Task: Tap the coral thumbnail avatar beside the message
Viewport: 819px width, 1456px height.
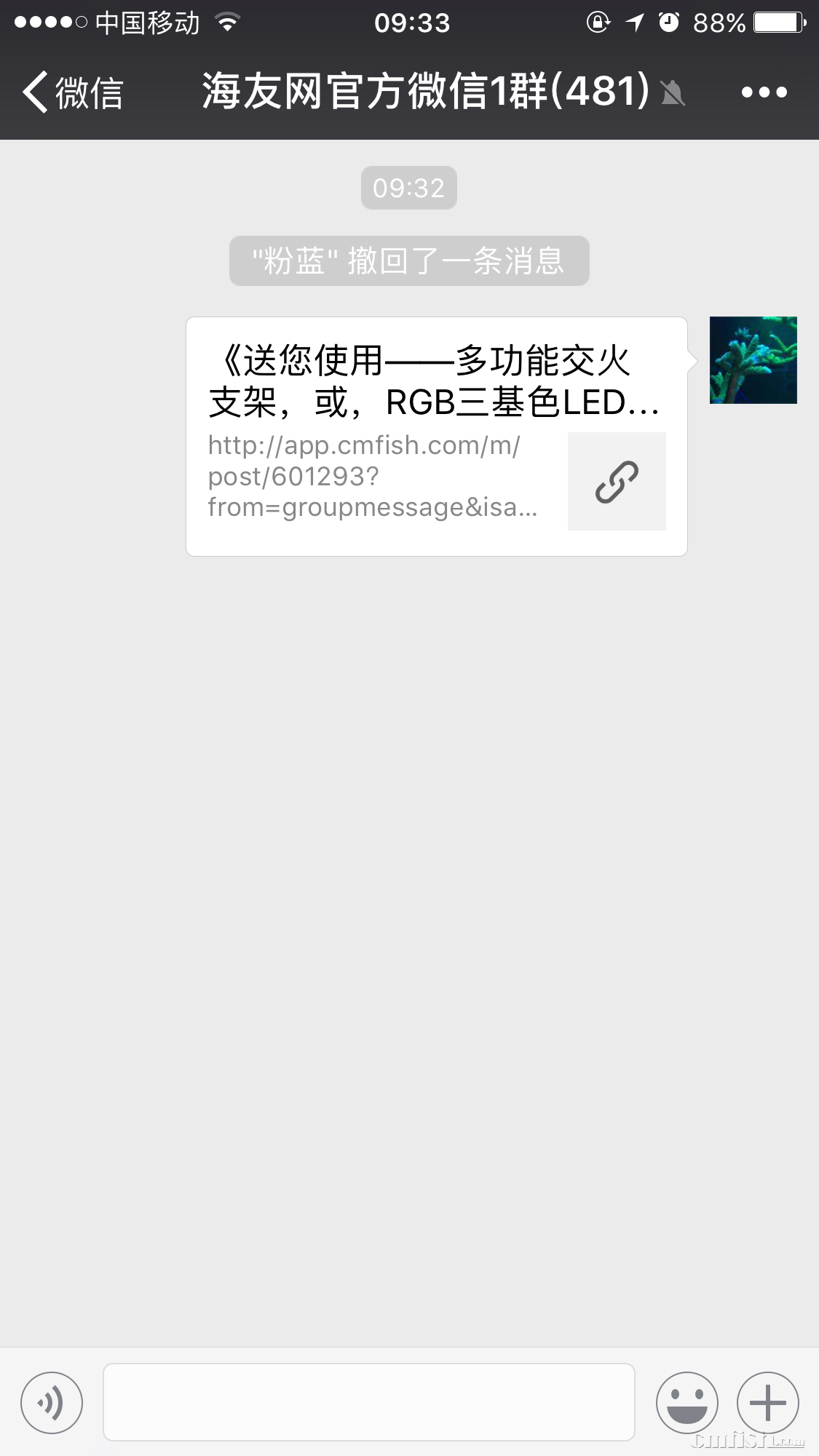Action: point(753,360)
